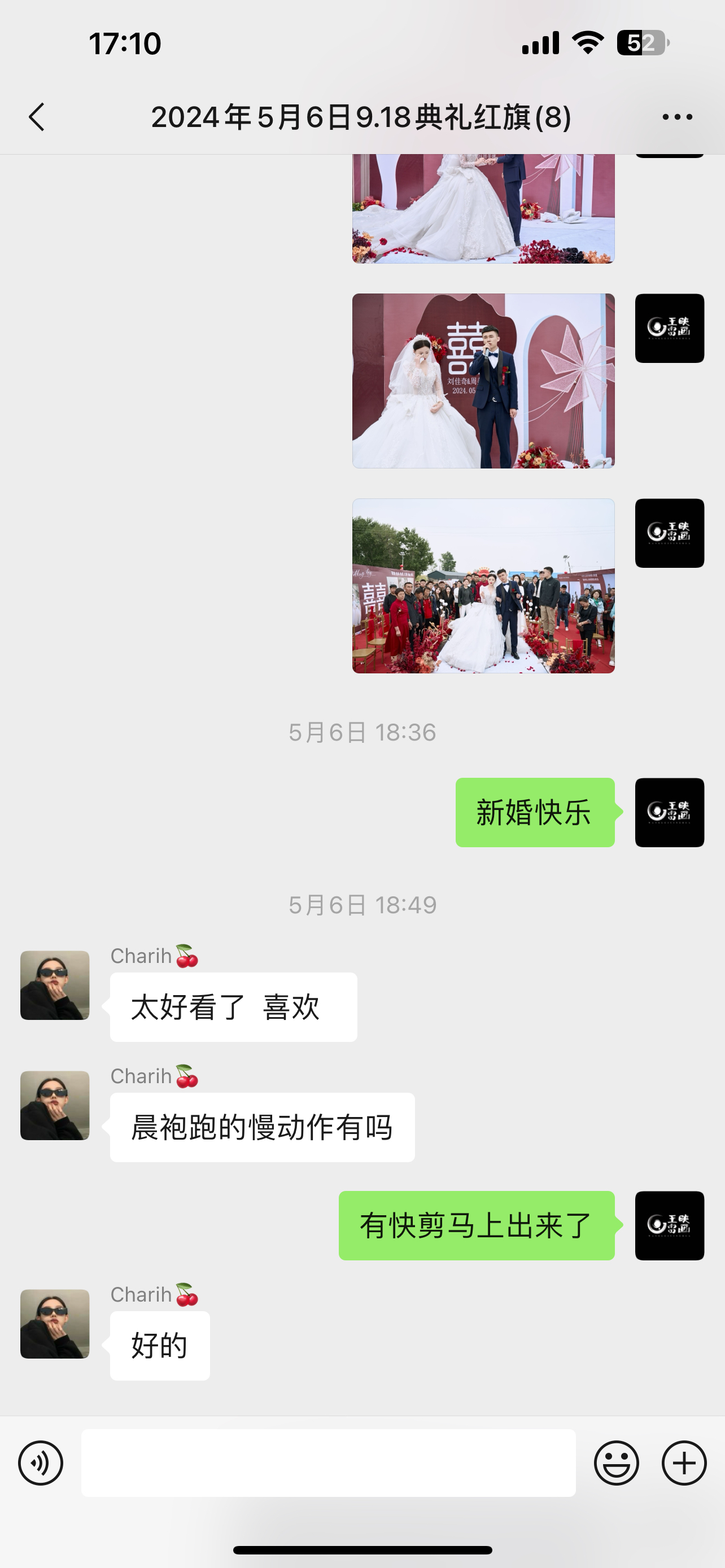View the photo of the couple with guests
The height and width of the screenshot is (1568, 725).
tap(483, 585)
